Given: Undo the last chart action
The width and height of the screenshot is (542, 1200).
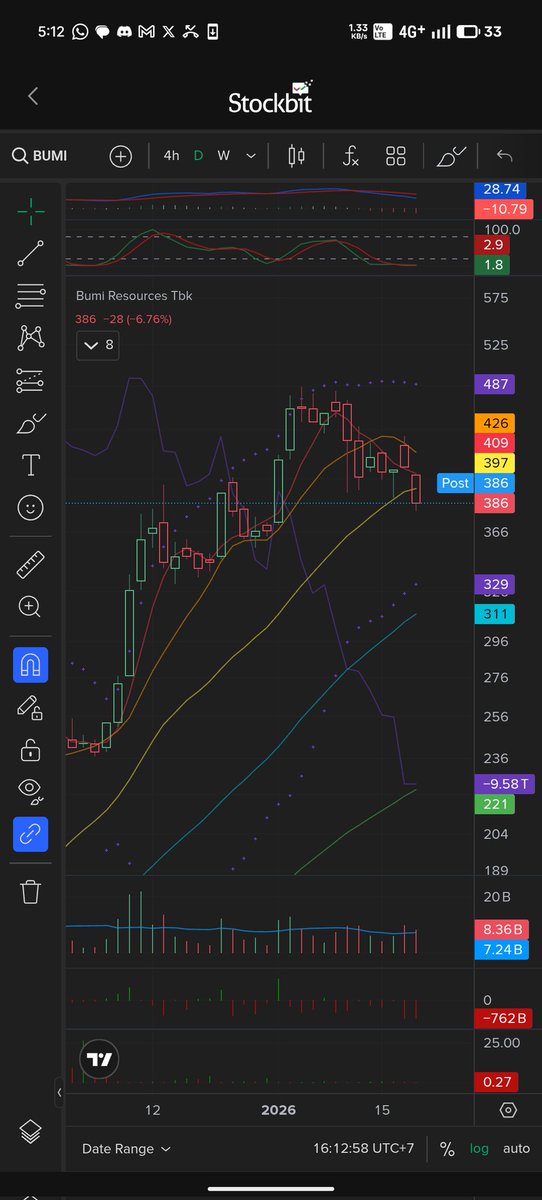Looking at the screenshot, I should (504, 156).
